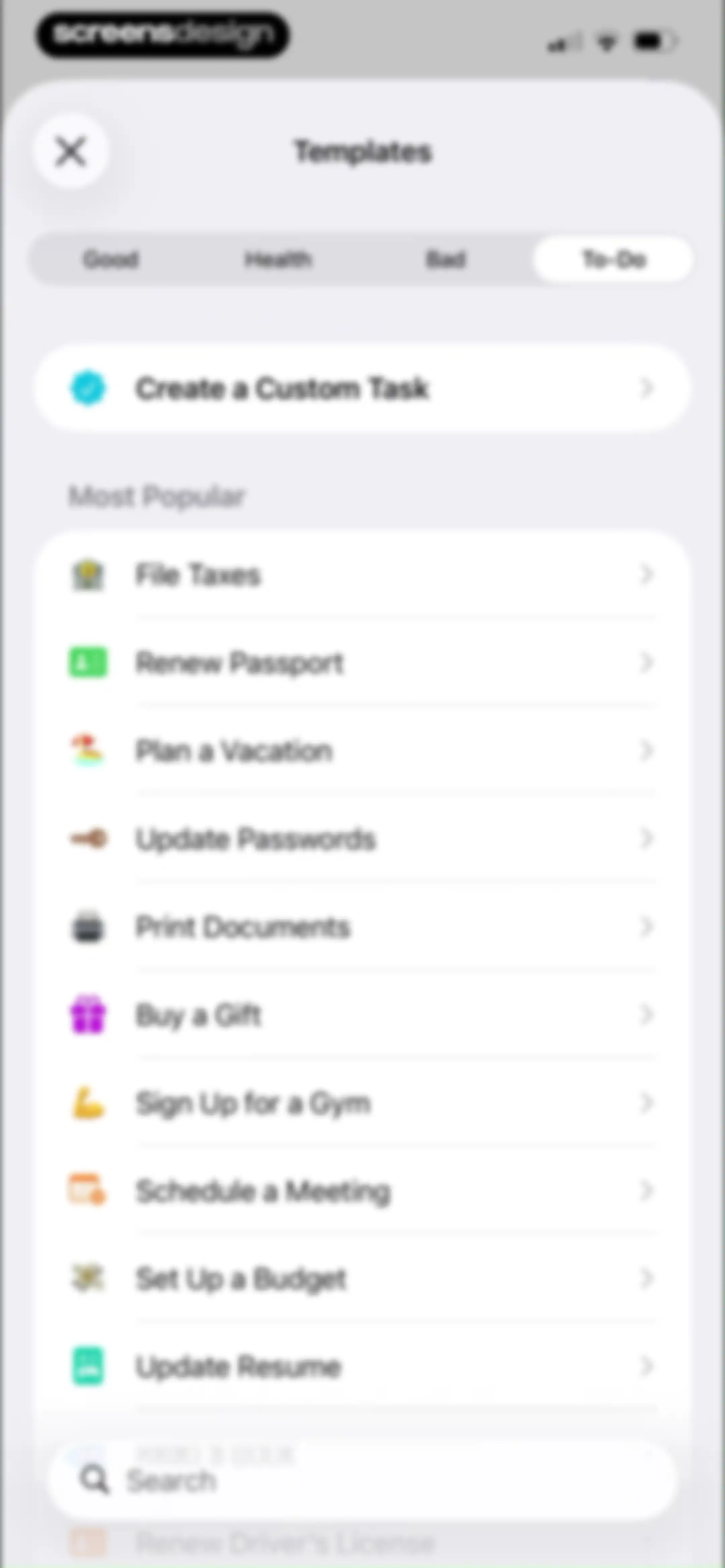This screenshot has height=1568, width=725.
Task: Select the To-Do tab
Action: point(613,260)
